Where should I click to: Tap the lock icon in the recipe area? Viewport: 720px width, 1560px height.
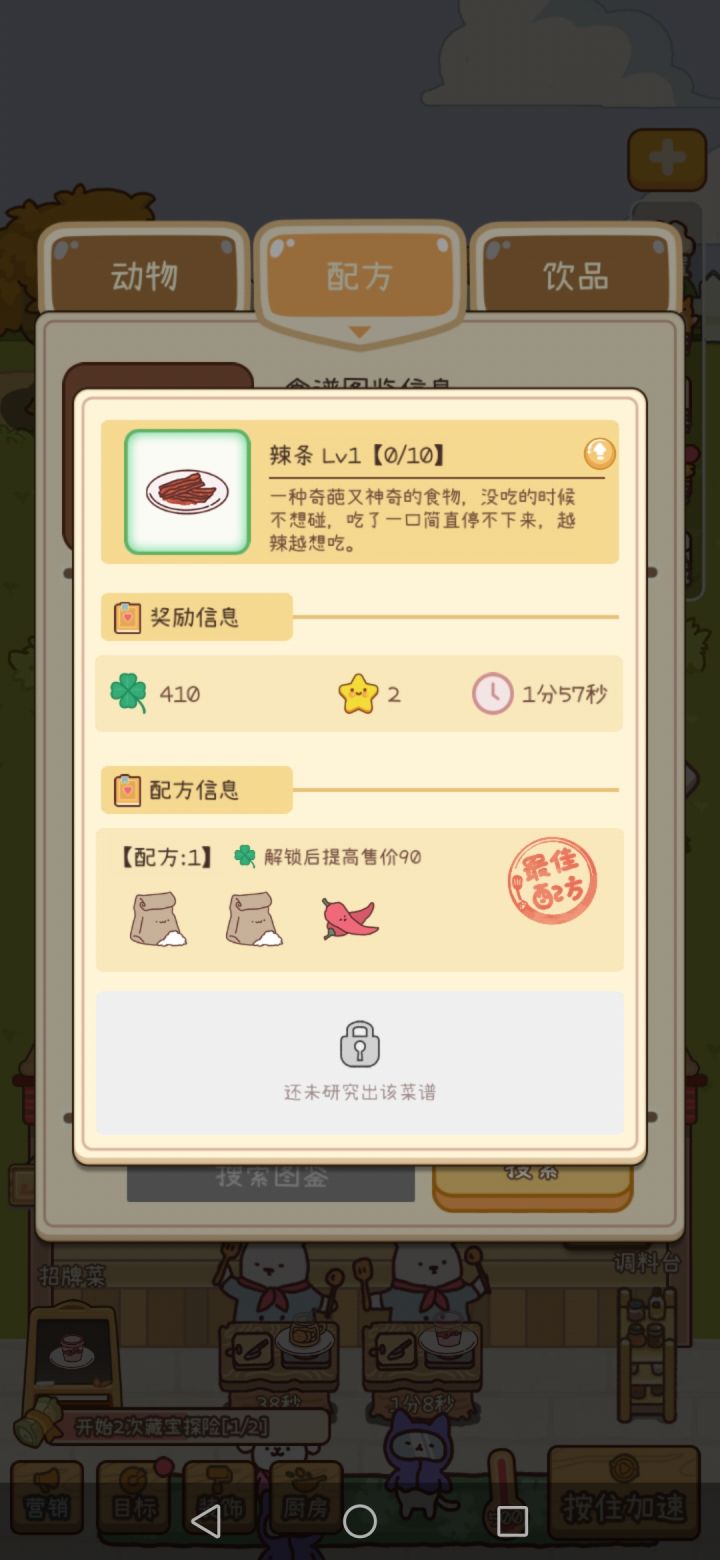[x=359, y=1044]
